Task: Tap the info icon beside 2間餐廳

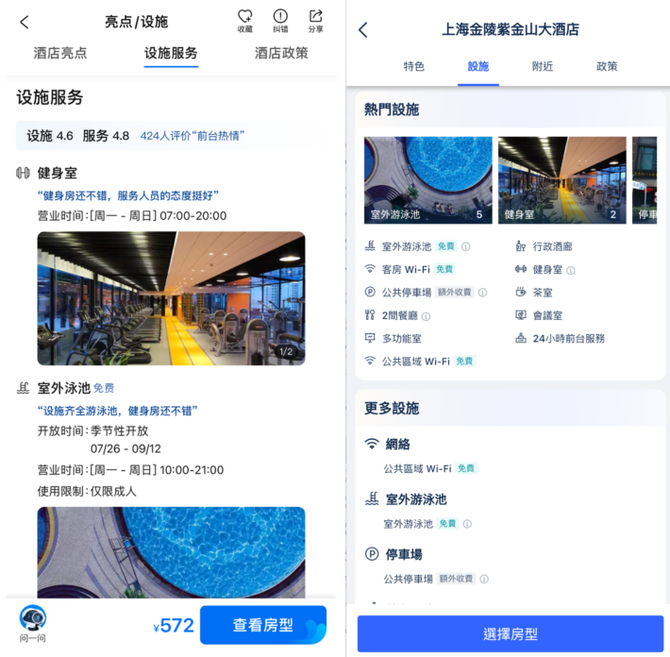Action: point(427,316)
